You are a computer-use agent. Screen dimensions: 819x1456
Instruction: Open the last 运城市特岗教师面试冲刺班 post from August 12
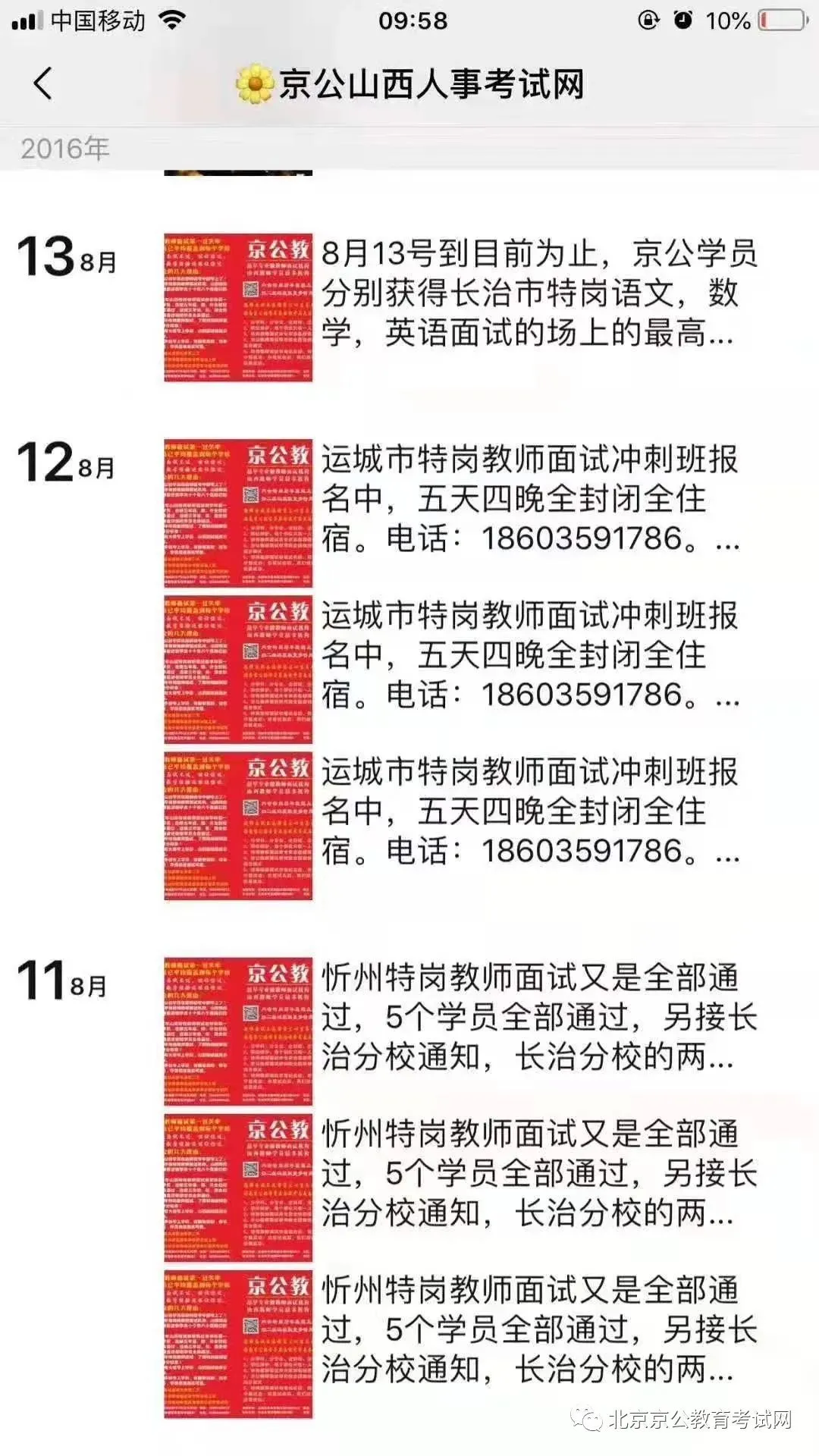click(463, 826)
